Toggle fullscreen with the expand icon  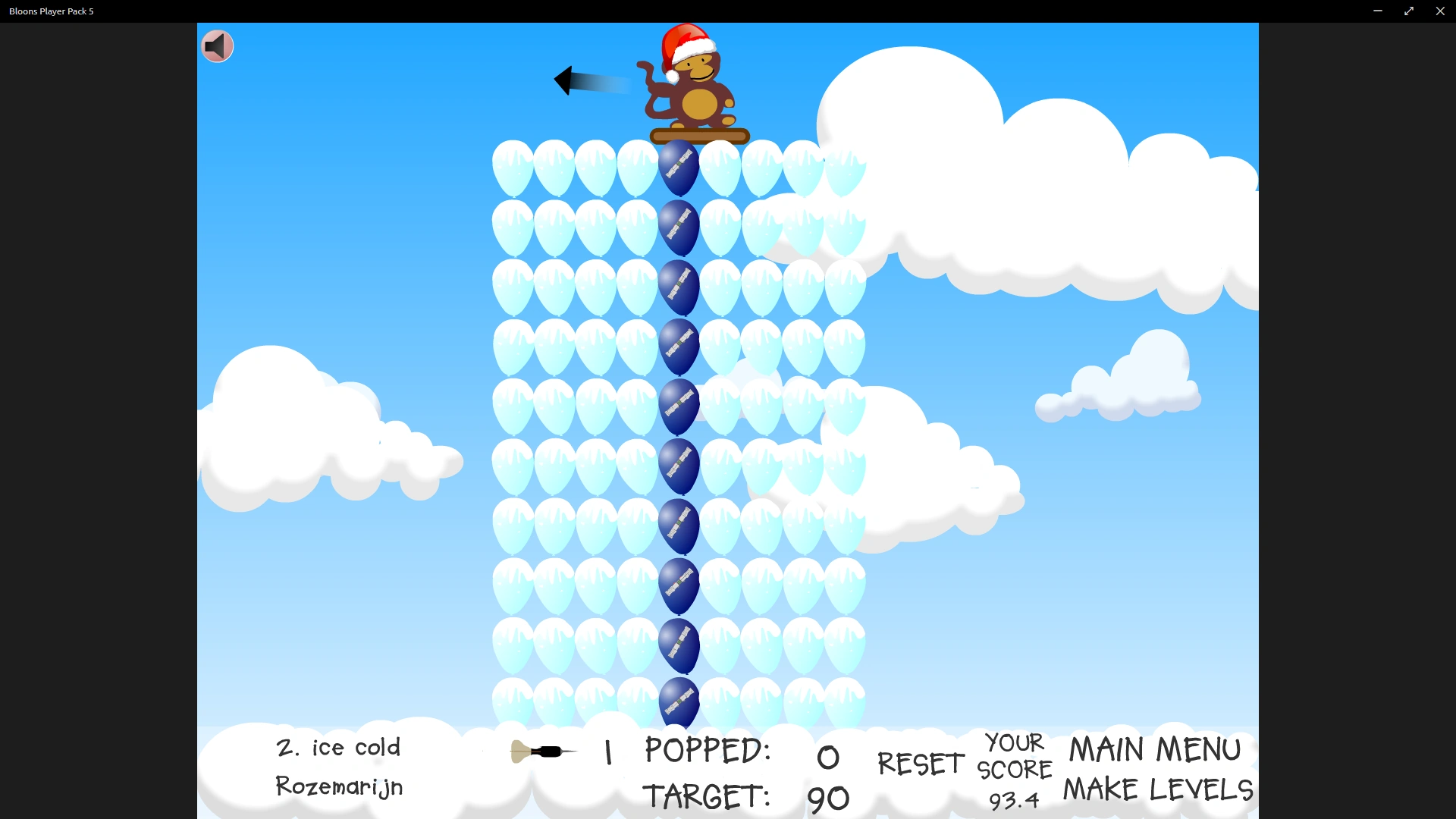tap(1409, 11)
